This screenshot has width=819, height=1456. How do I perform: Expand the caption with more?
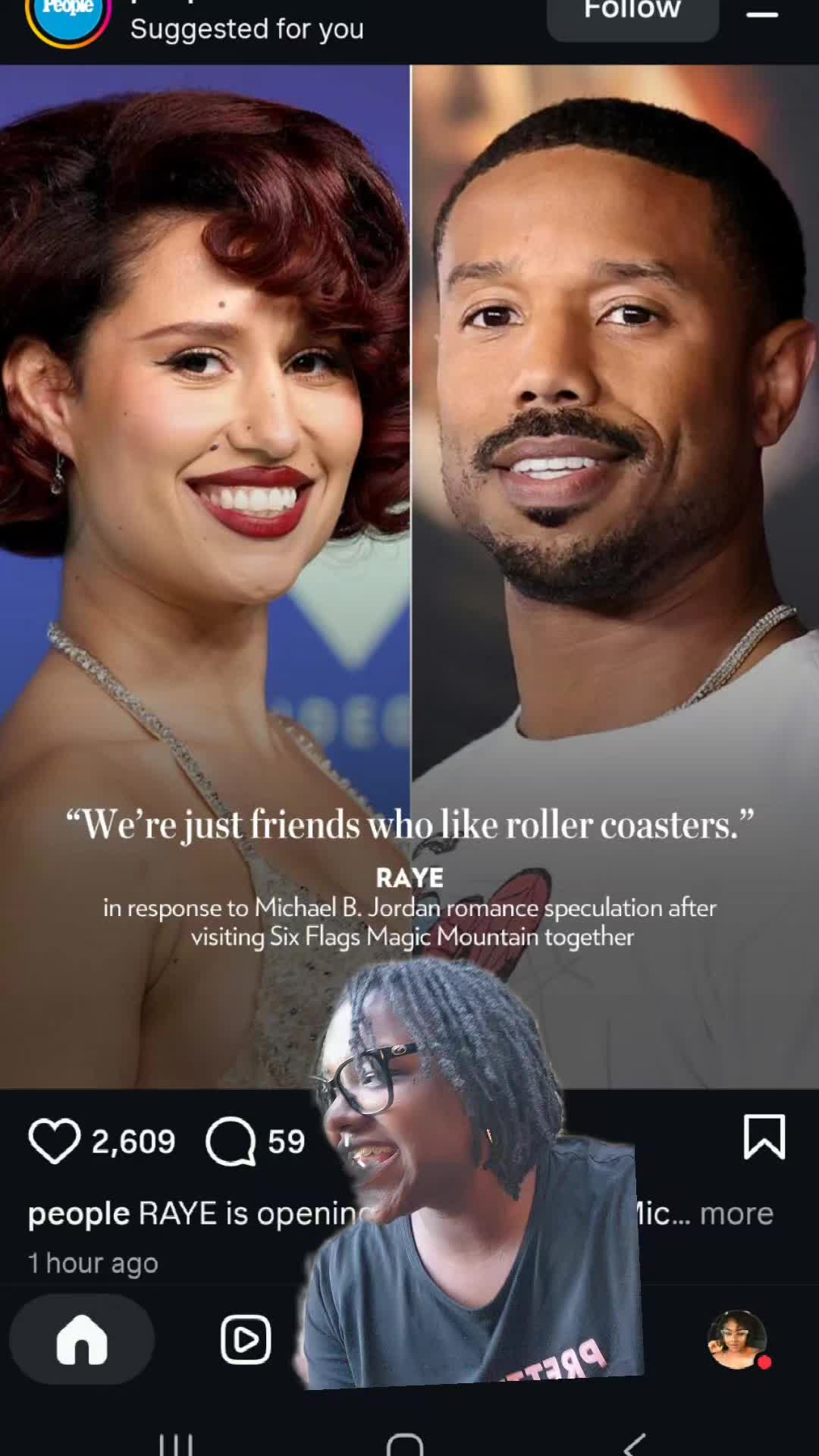click(736, 1213)
